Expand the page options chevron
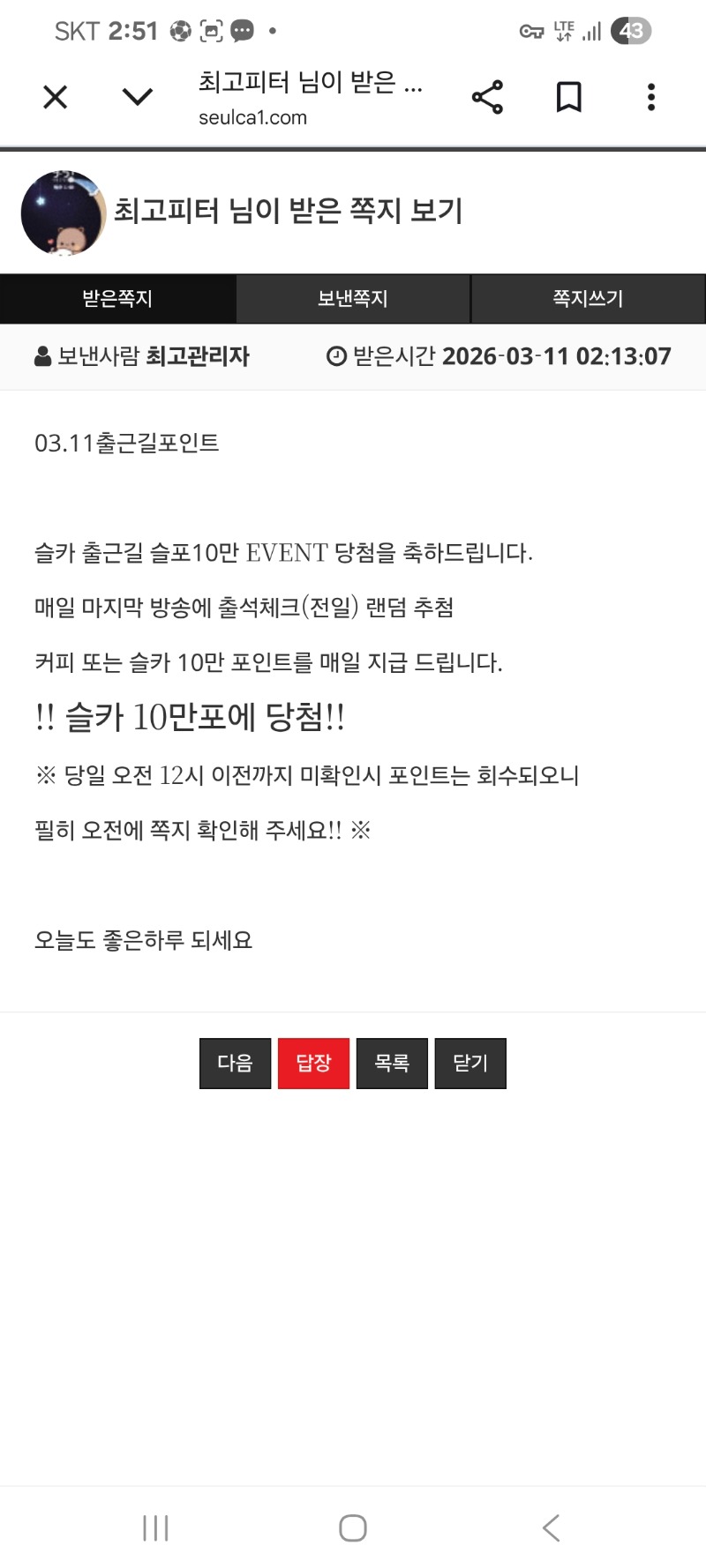 tap(137, 97)
